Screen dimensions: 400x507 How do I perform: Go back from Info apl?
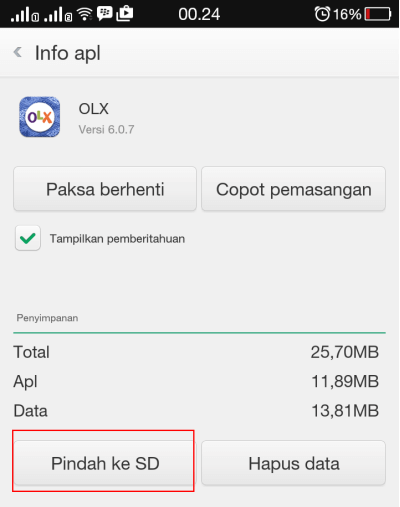18,52
